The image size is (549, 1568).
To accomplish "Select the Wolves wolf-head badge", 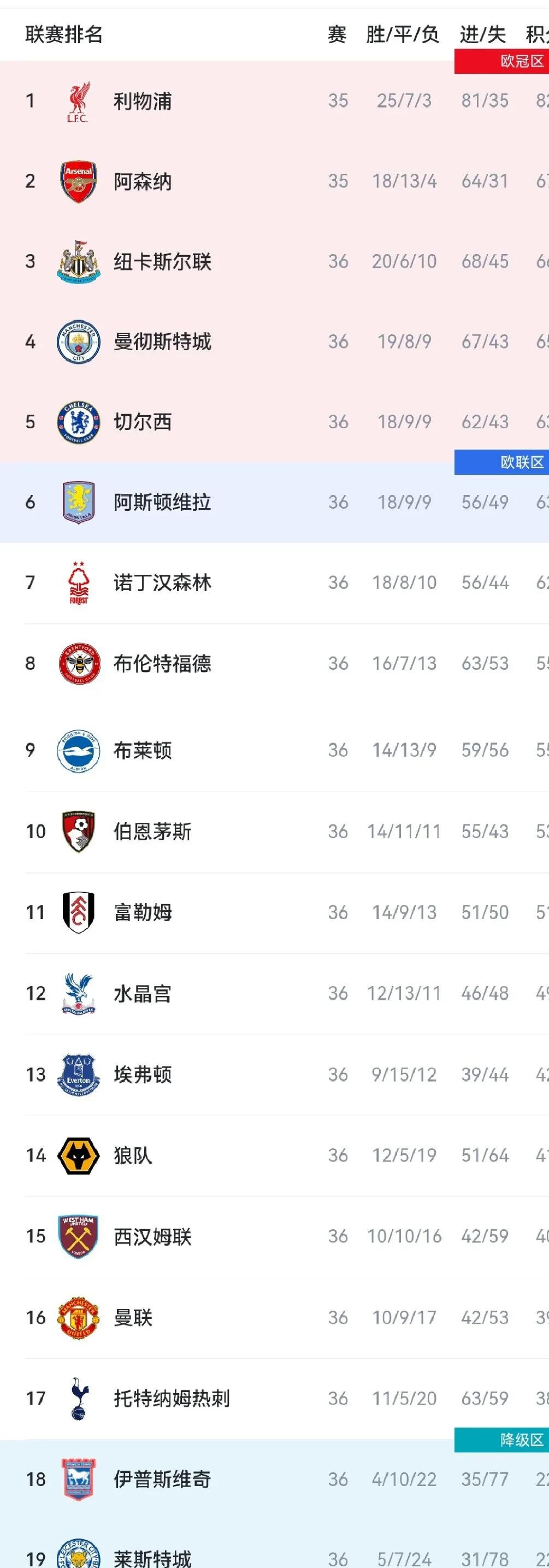I will coord(78,1156).
